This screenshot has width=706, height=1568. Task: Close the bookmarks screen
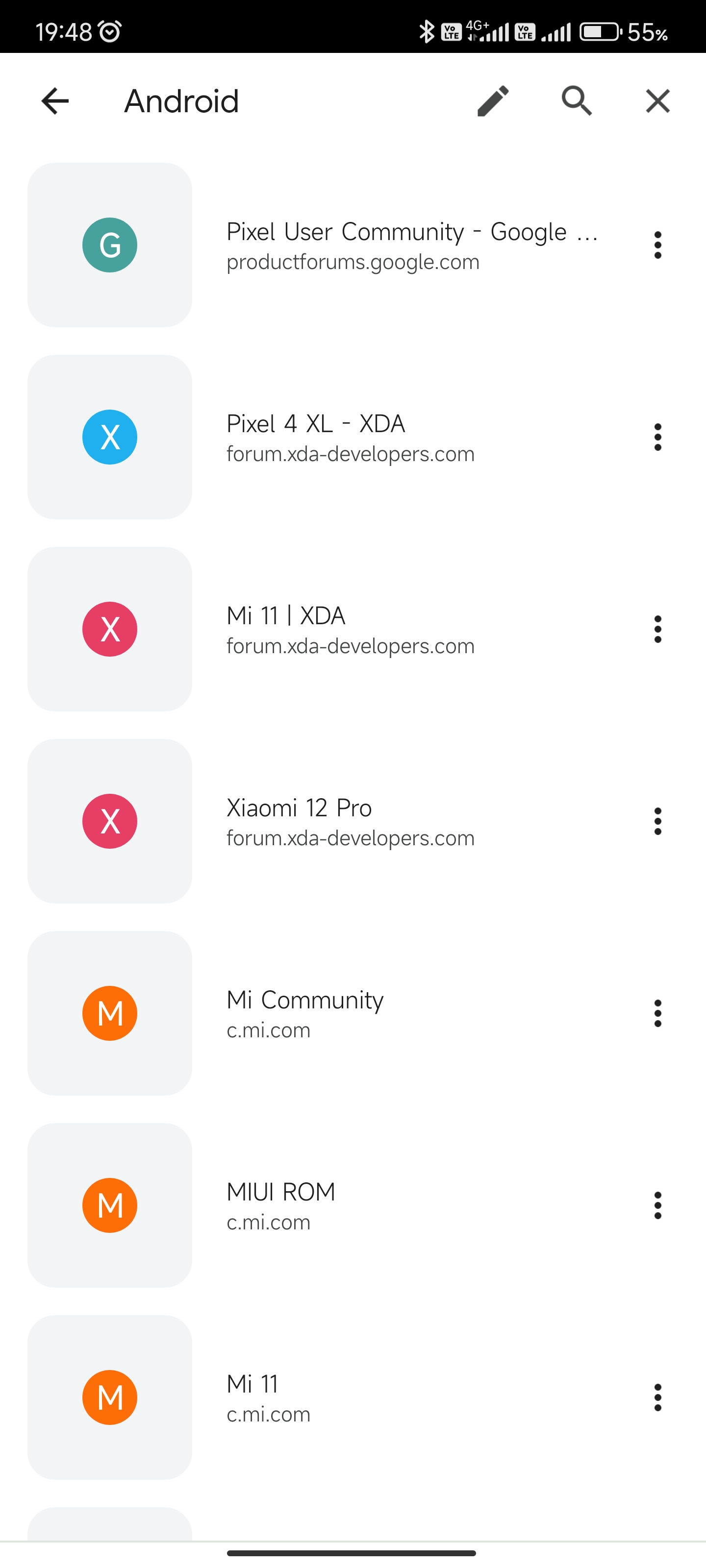tap(657, 101)
